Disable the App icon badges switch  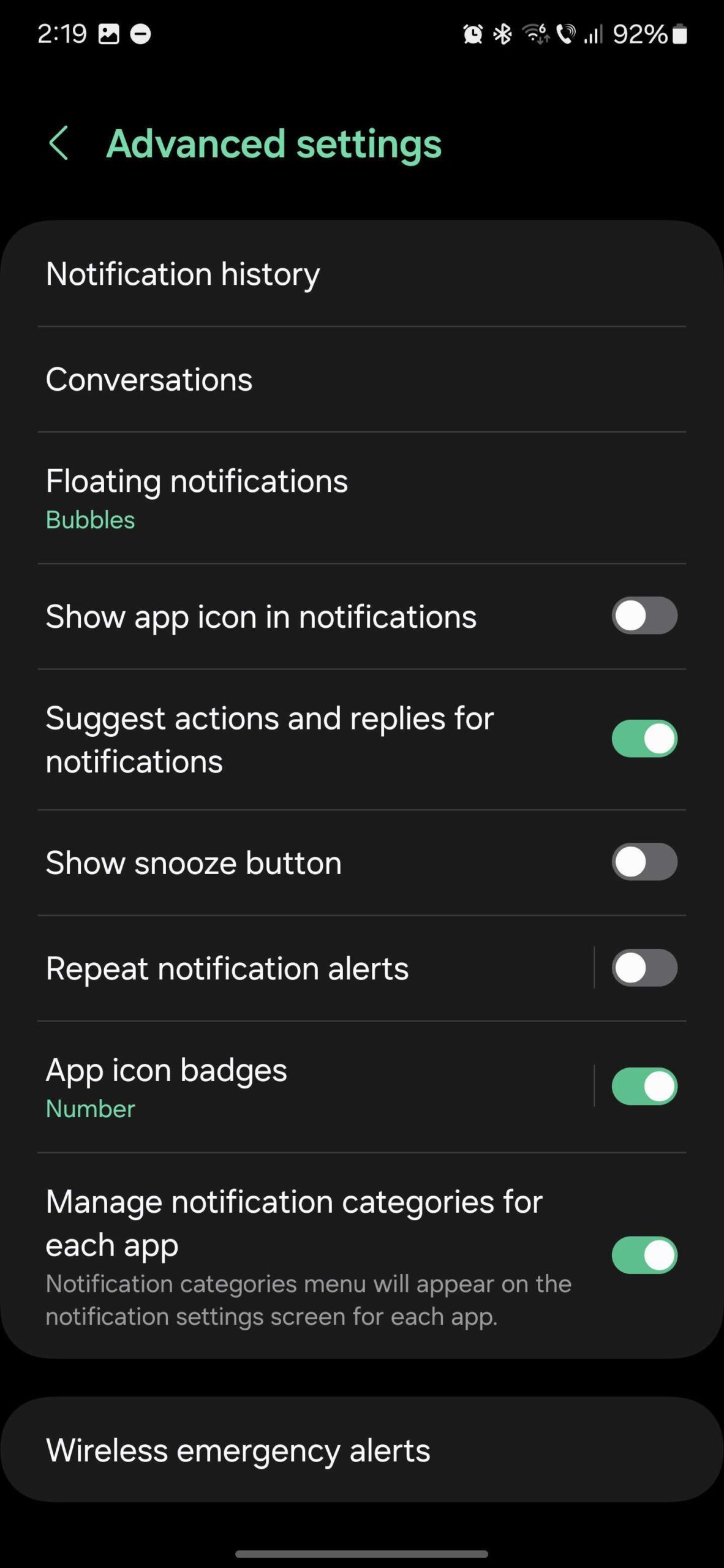[x=644, y=1087]
